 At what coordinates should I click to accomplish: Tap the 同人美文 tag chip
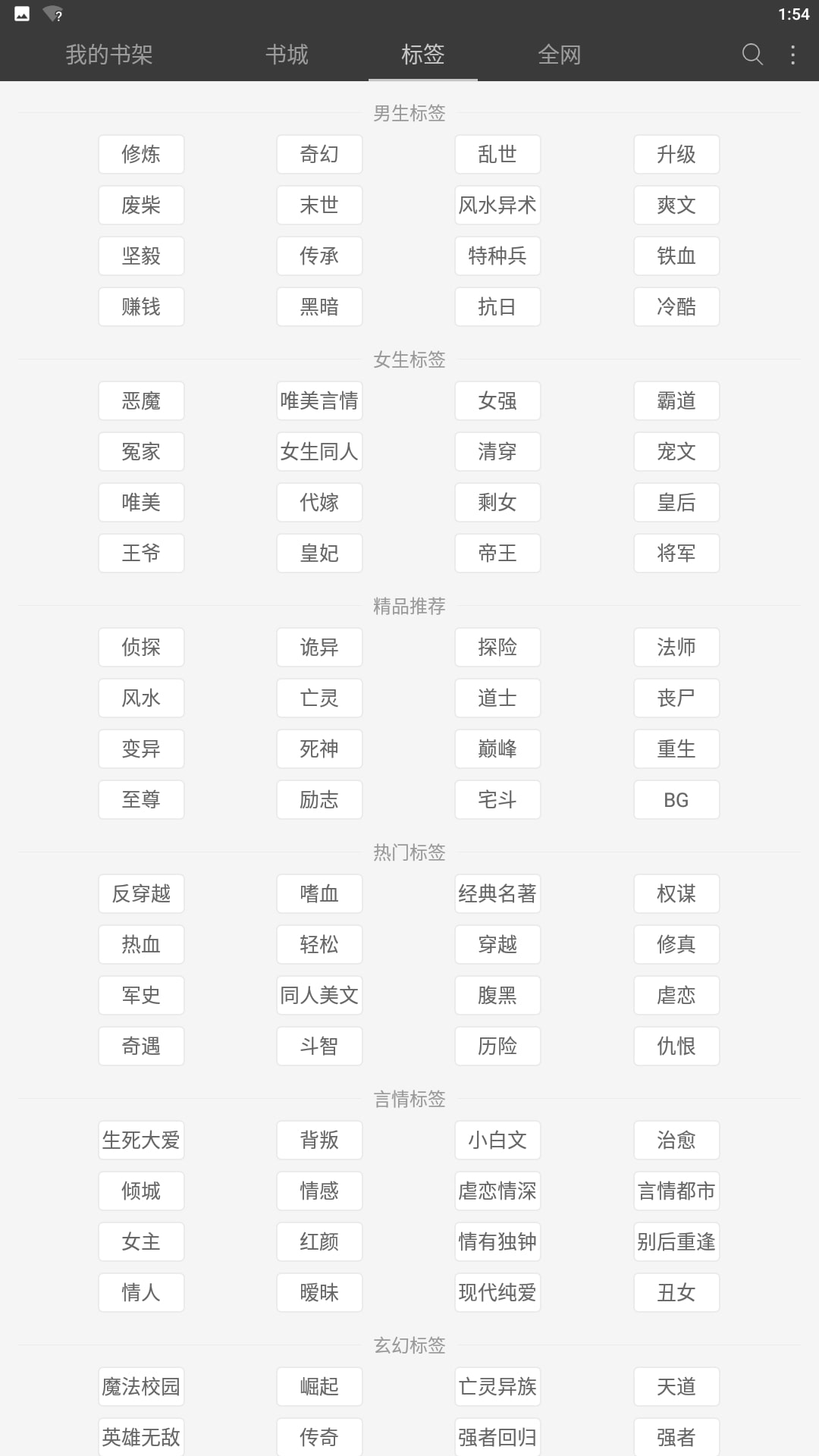[x=319, y=996]
